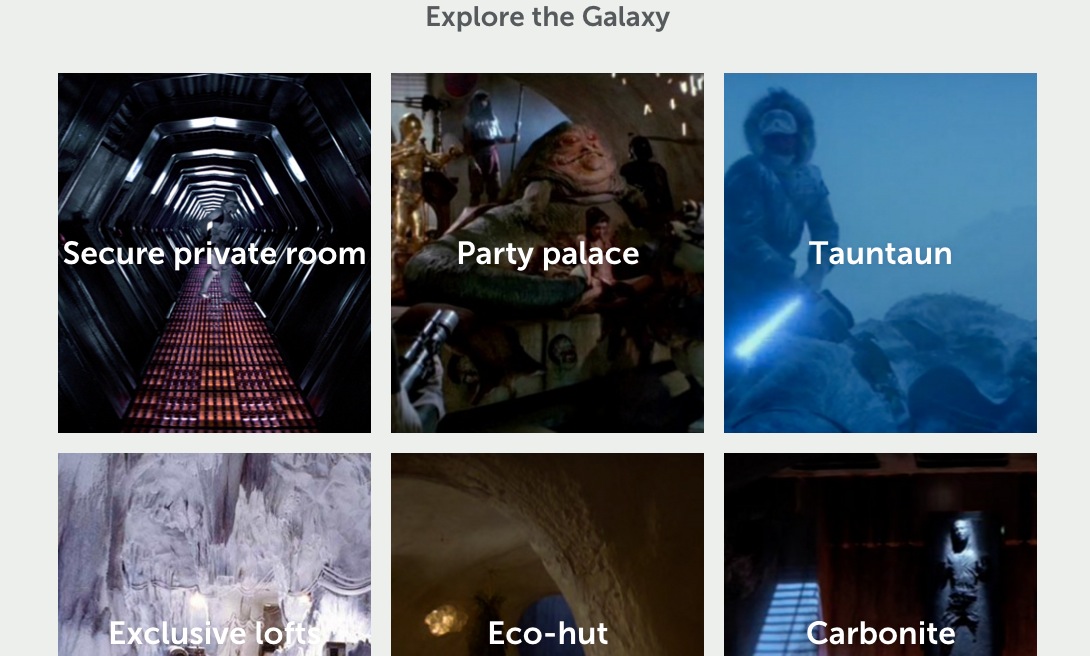
Task: Open the Secure private room tile
Action: [214, 253]
